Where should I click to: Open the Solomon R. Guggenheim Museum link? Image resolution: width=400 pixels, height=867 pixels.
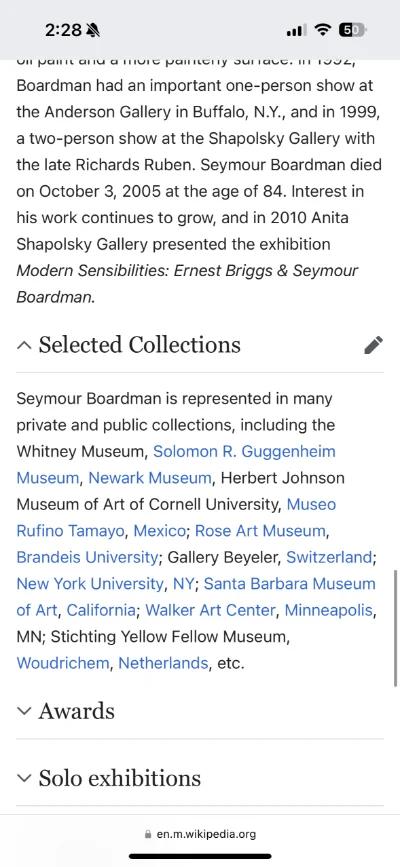click(176, 464)
